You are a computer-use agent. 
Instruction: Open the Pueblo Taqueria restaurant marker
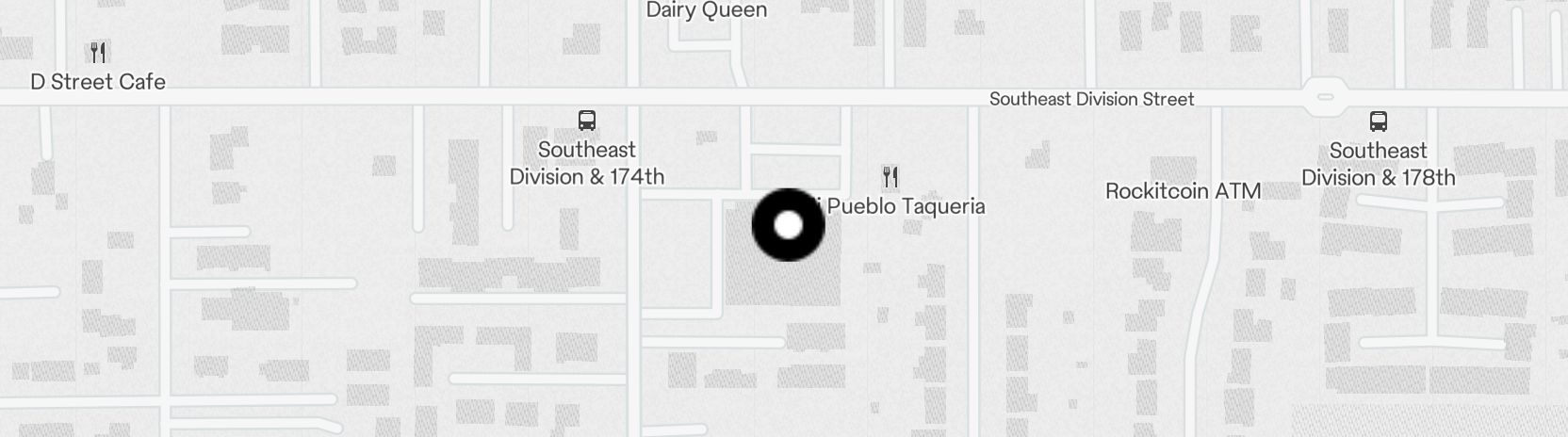point(890,177)
